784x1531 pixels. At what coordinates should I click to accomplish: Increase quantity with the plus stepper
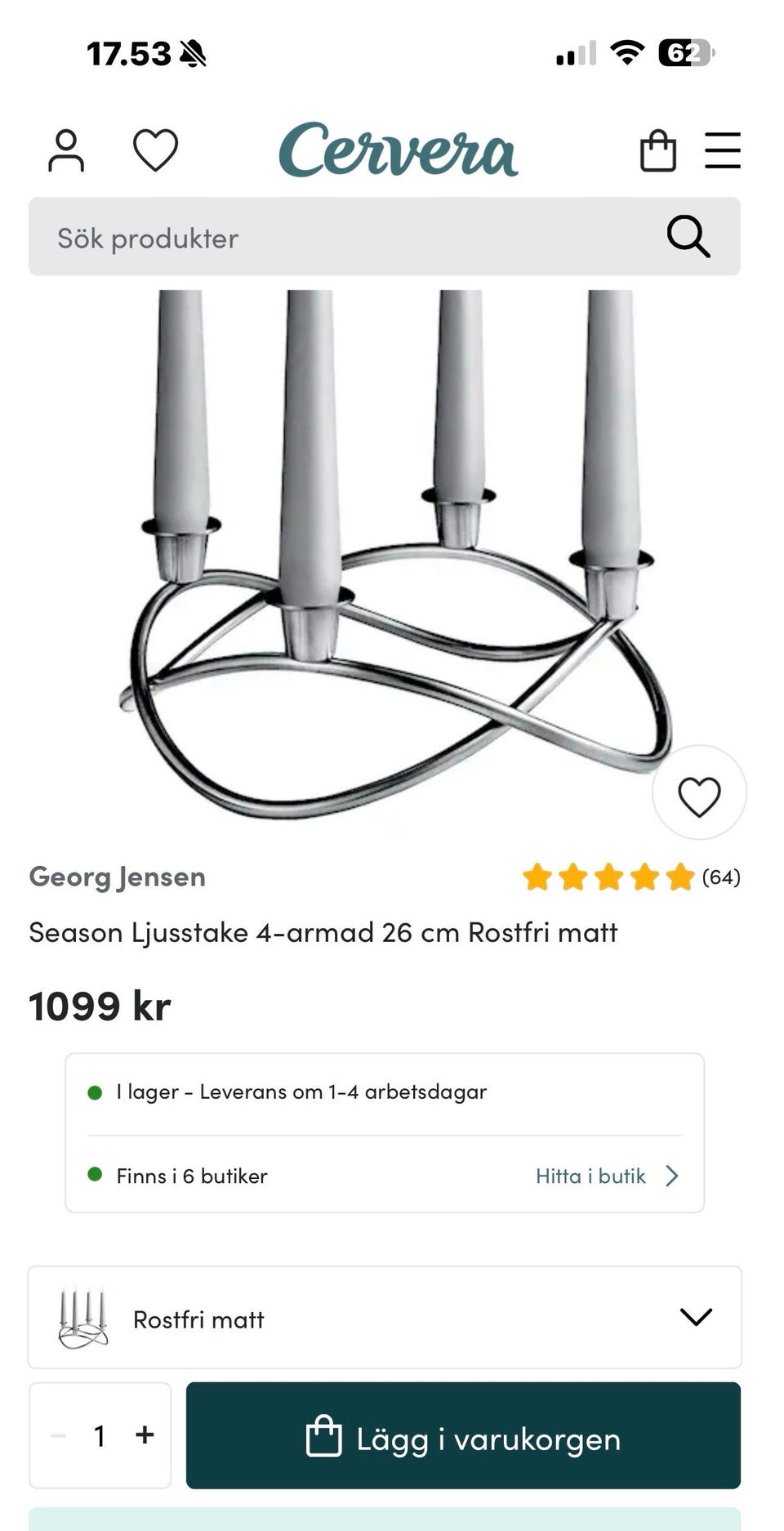(x=144, y=1437)
